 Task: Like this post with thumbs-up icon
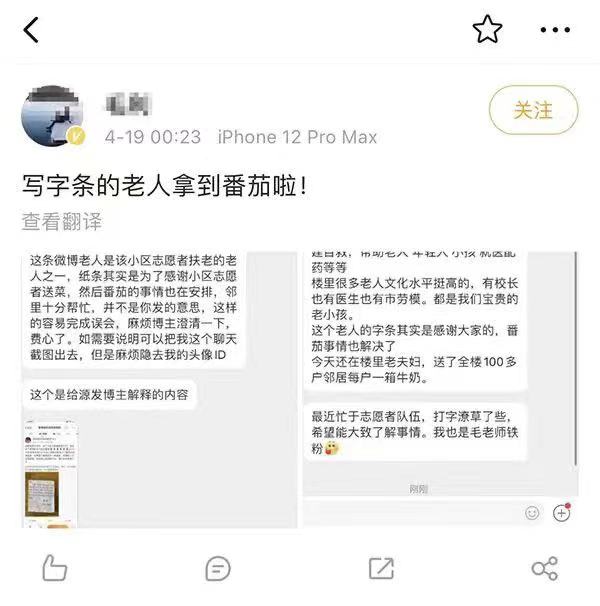[54, 569]
